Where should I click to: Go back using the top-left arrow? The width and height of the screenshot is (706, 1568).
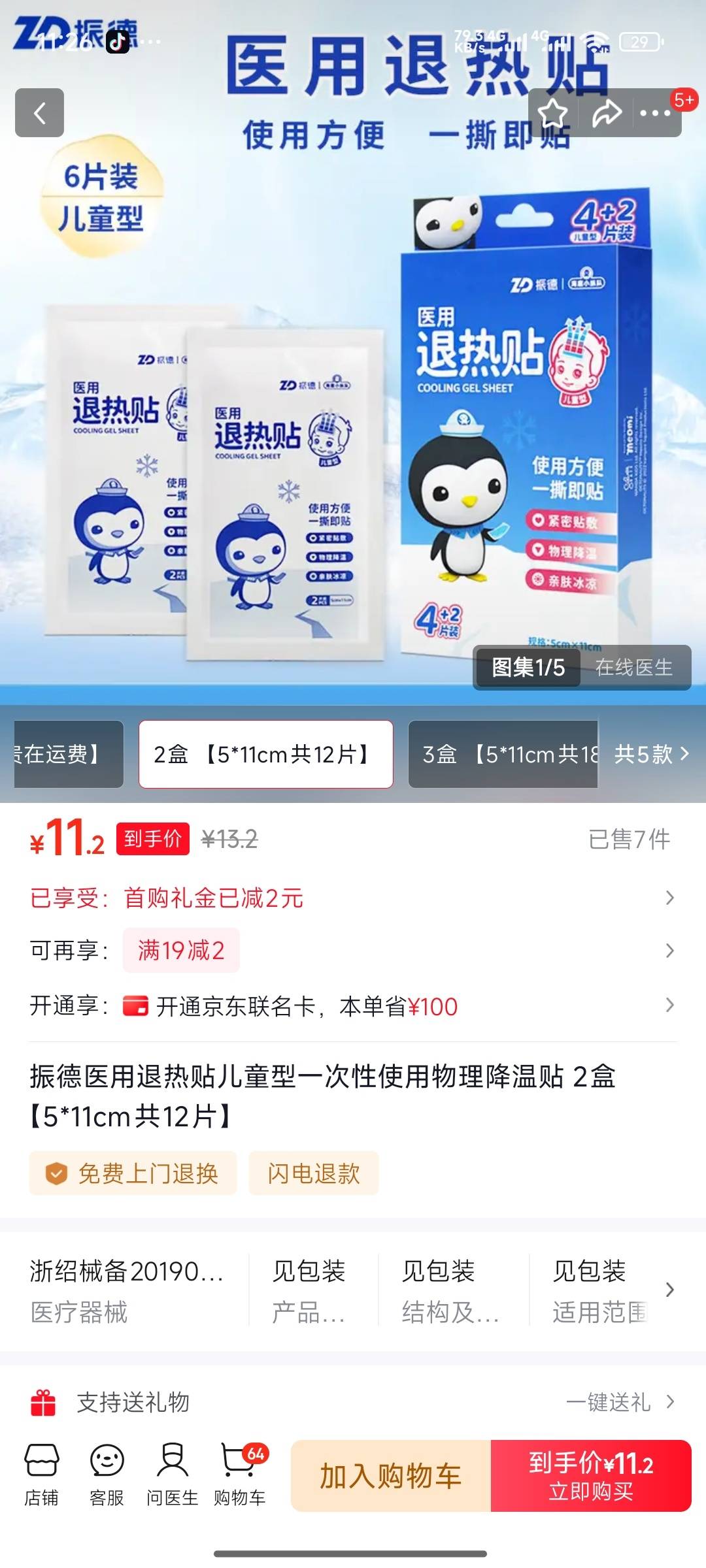coord(39,113)
